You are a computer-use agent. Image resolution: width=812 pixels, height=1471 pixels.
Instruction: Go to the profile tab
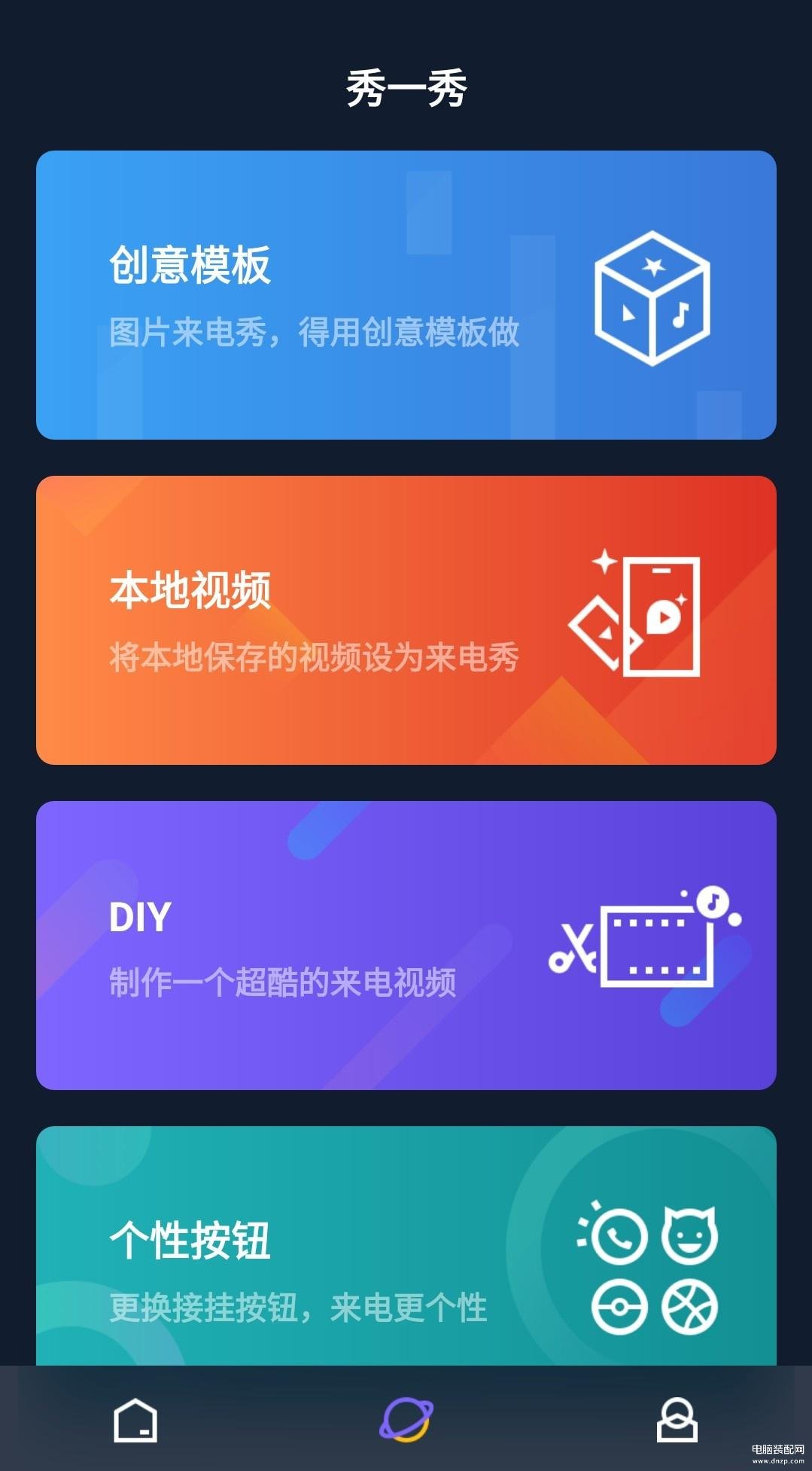[677, 1420]
